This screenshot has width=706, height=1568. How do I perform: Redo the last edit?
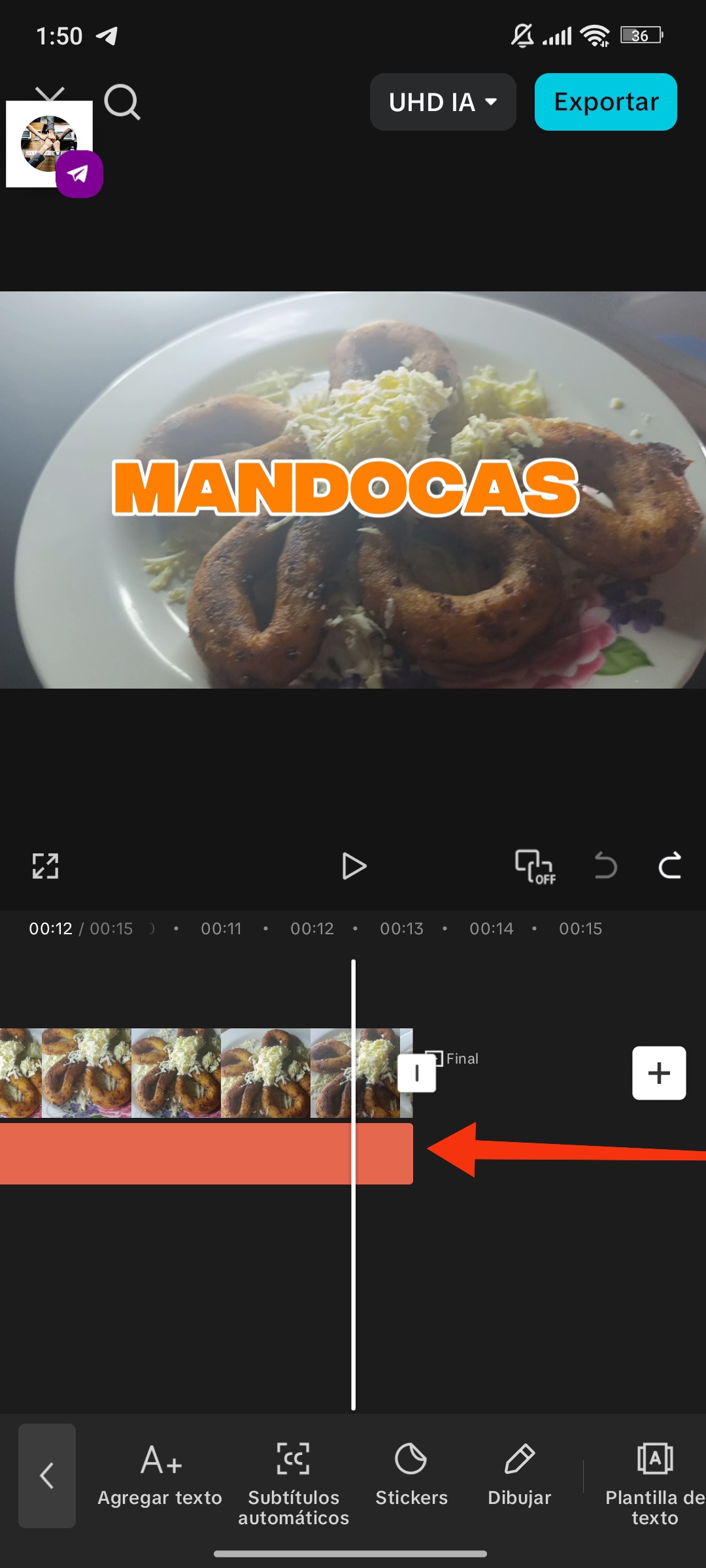(669, 866)
